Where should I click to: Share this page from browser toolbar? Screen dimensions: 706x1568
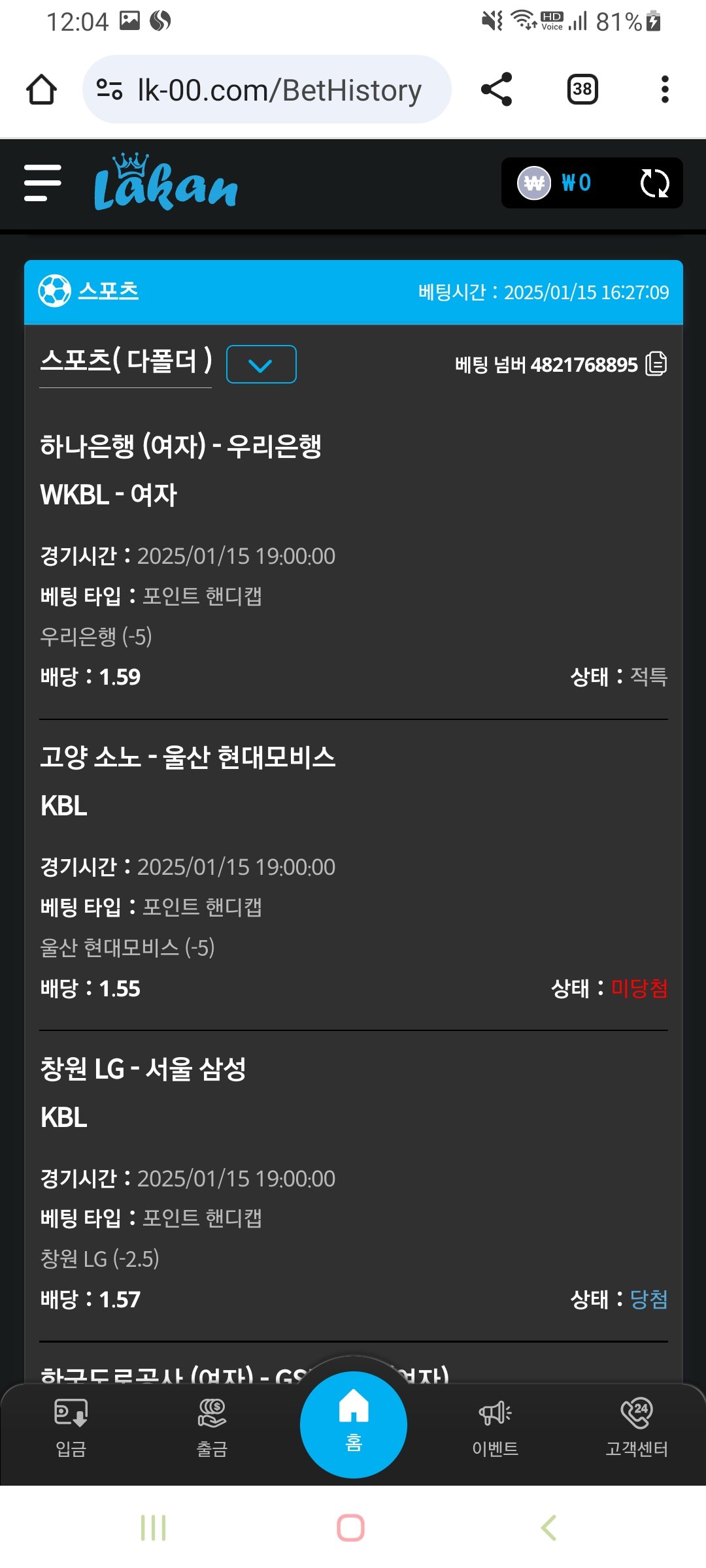(496, 90)
